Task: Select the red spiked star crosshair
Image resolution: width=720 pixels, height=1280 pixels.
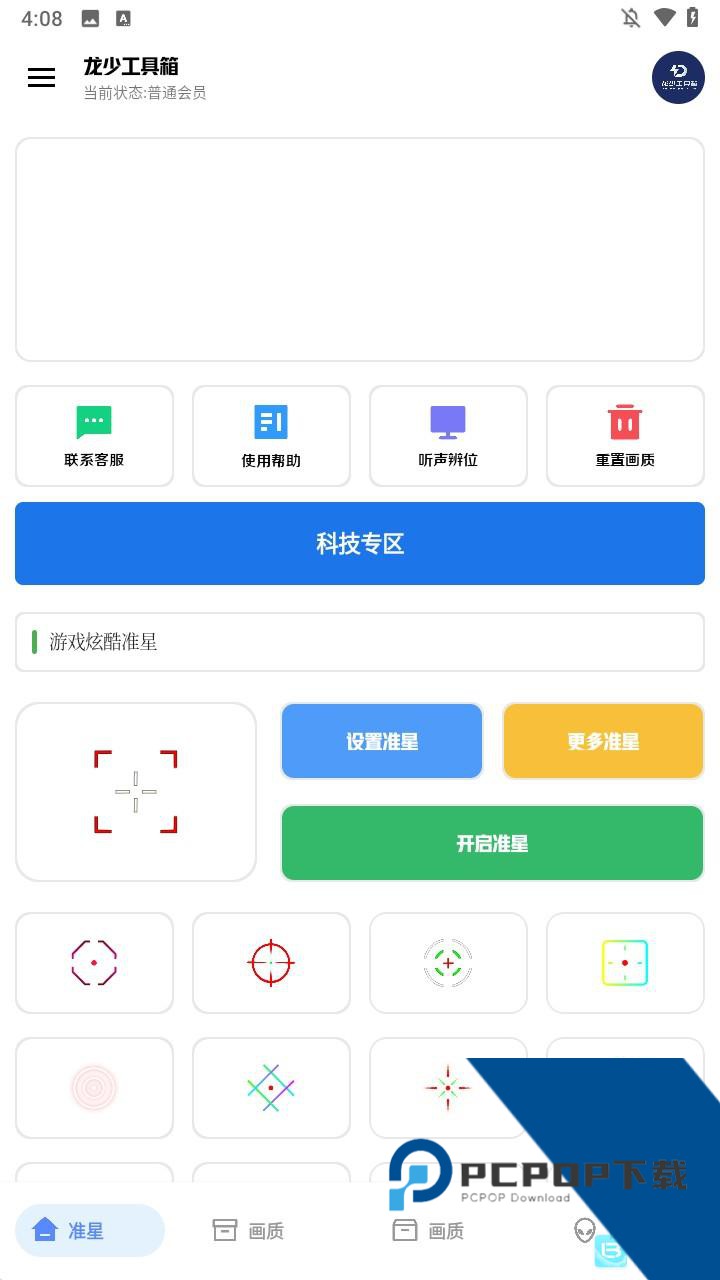Action: point(447,1088)
